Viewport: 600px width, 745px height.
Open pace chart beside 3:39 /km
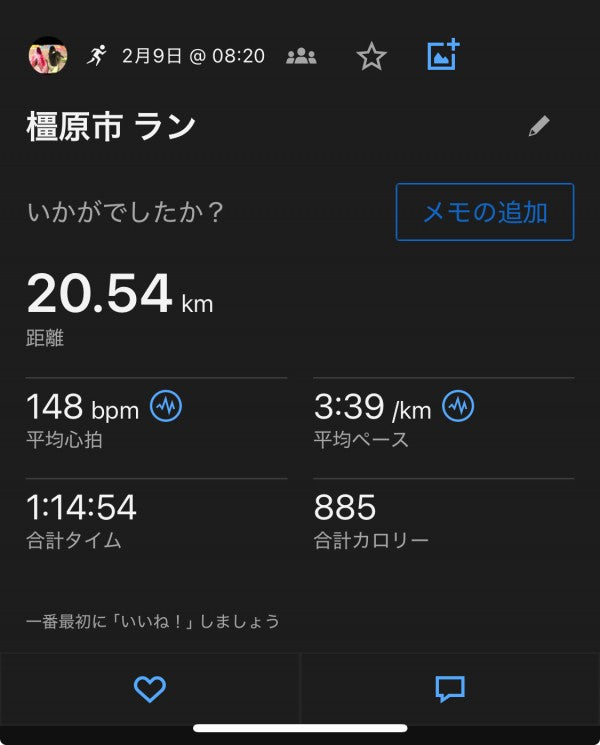459,406
